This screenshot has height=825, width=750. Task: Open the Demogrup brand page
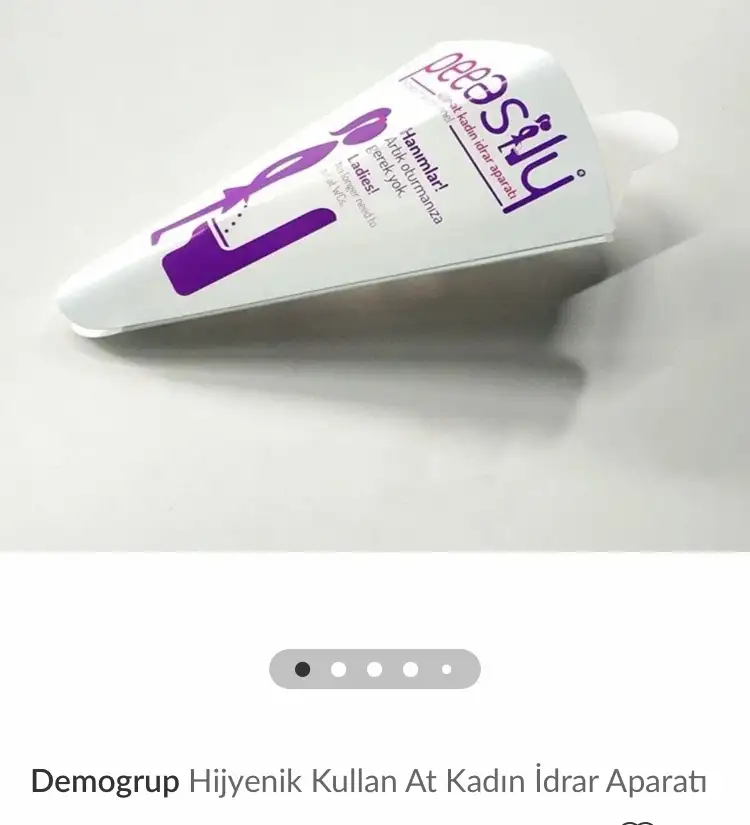pyautogui.click(x=105, y=781)
